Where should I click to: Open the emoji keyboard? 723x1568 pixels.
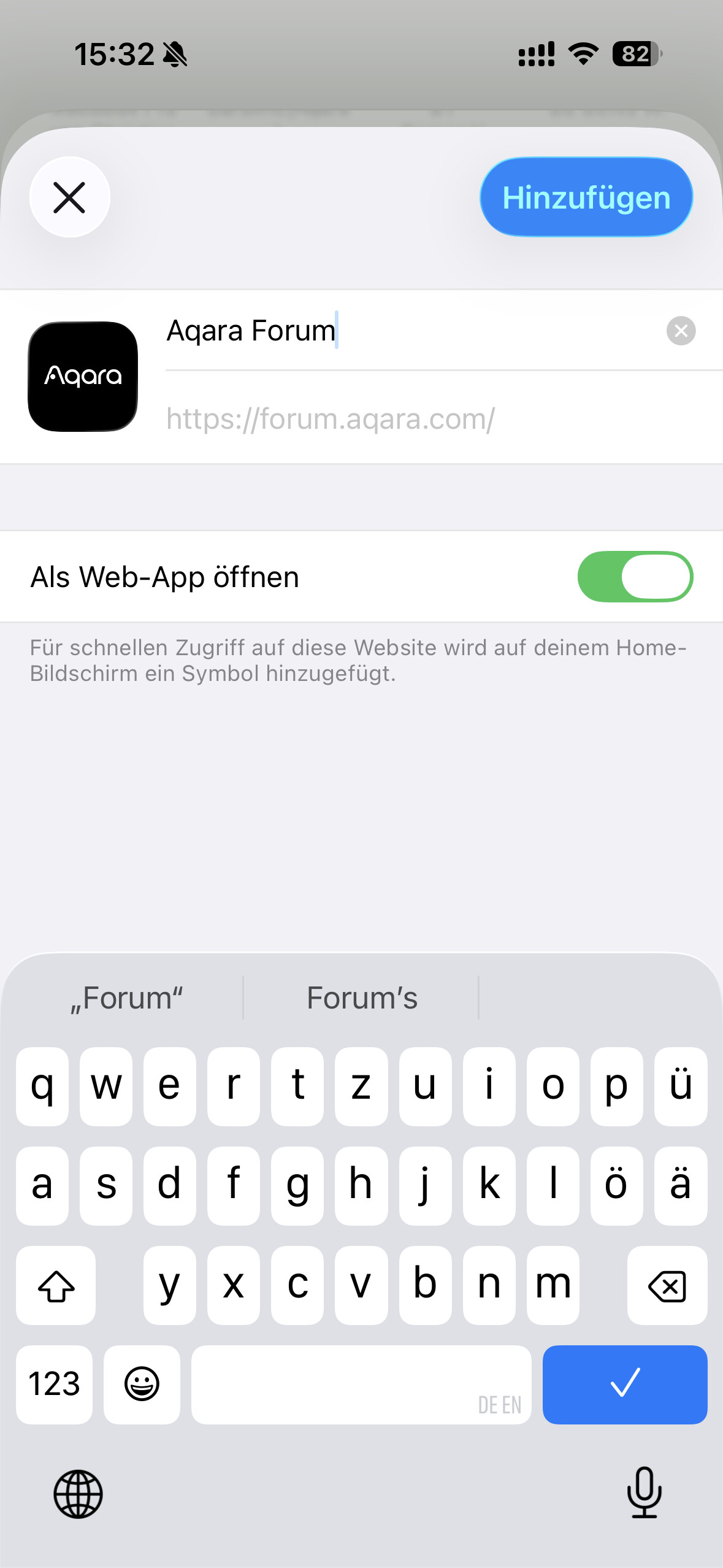coord(142,1385)
